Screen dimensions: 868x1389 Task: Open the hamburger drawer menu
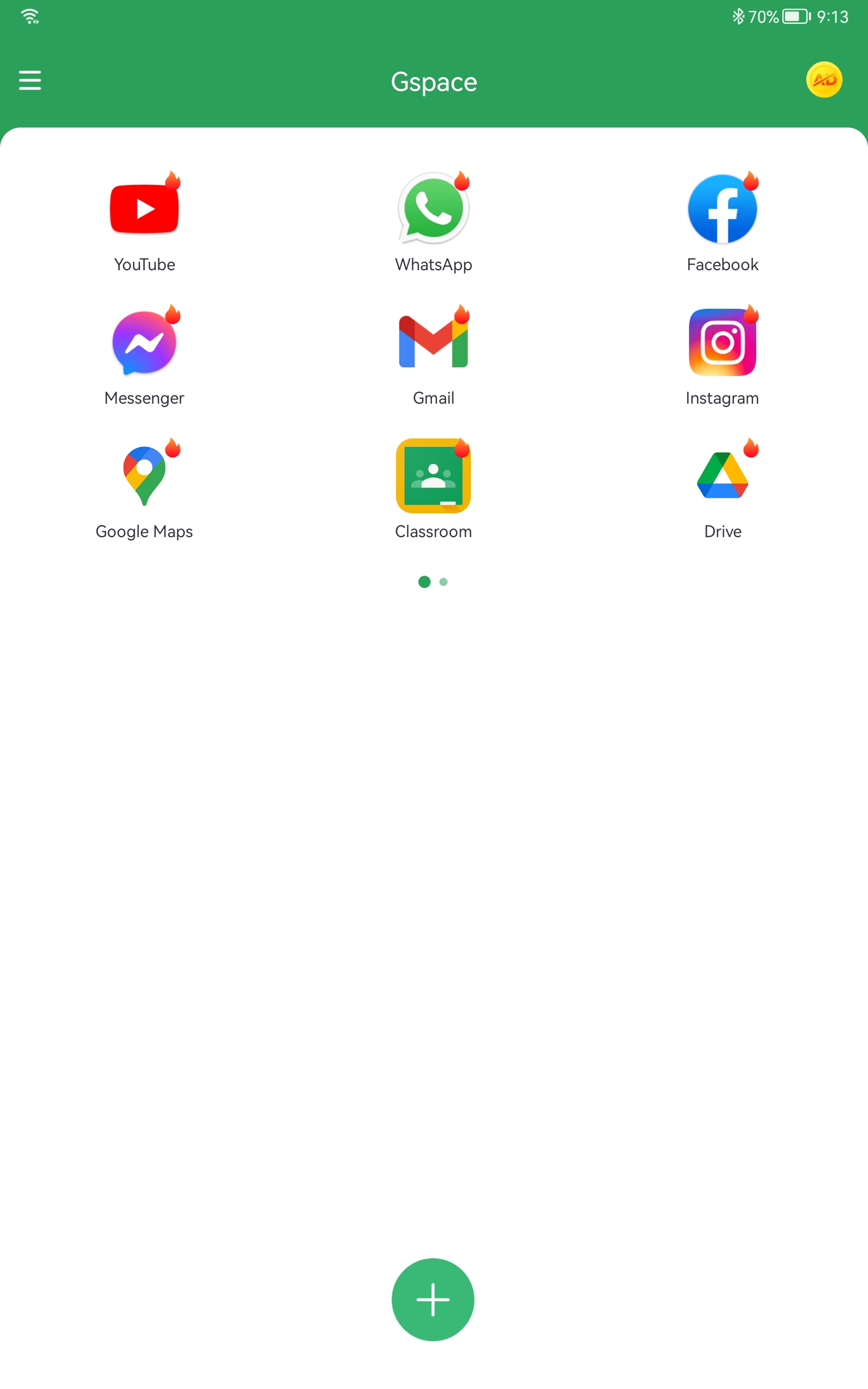pos(30,80)
